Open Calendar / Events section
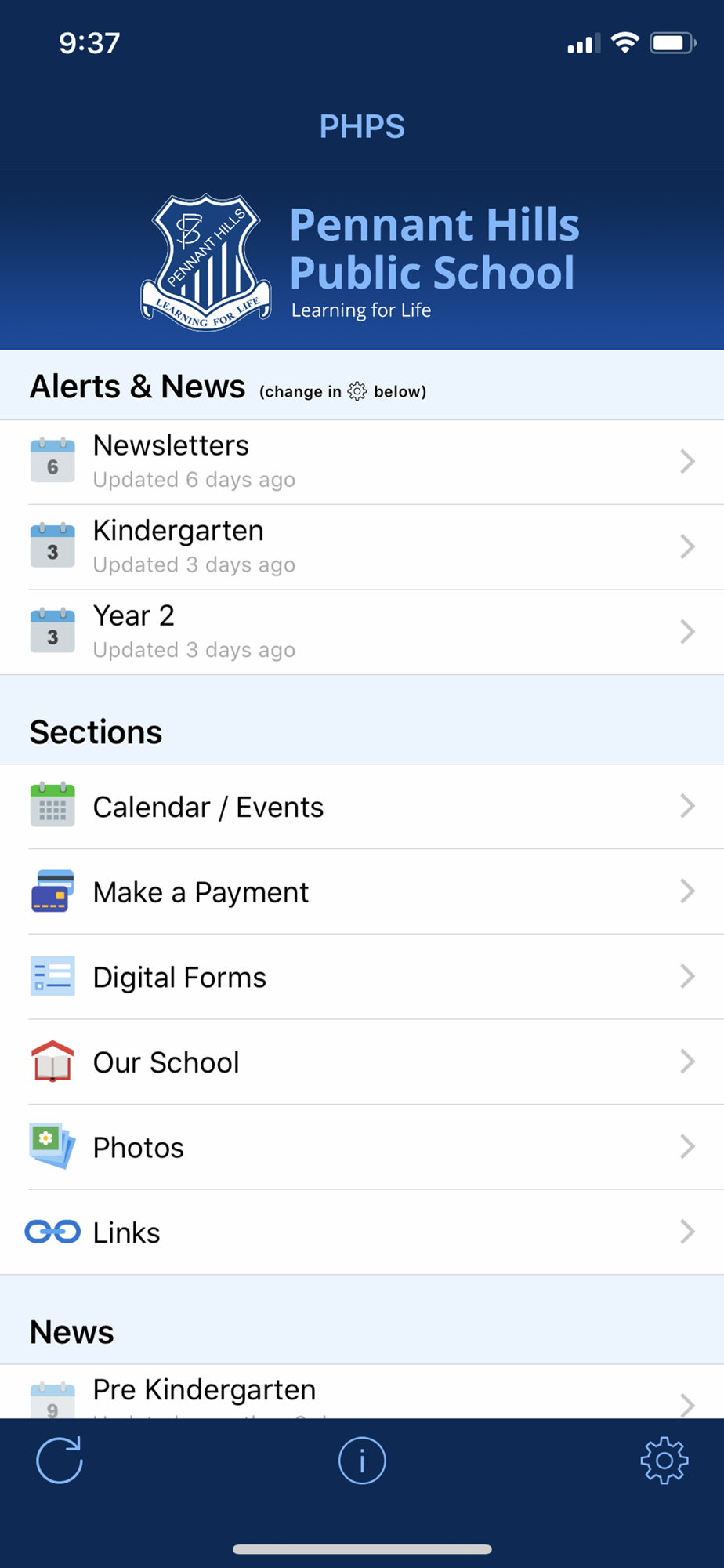 point(362,807)
